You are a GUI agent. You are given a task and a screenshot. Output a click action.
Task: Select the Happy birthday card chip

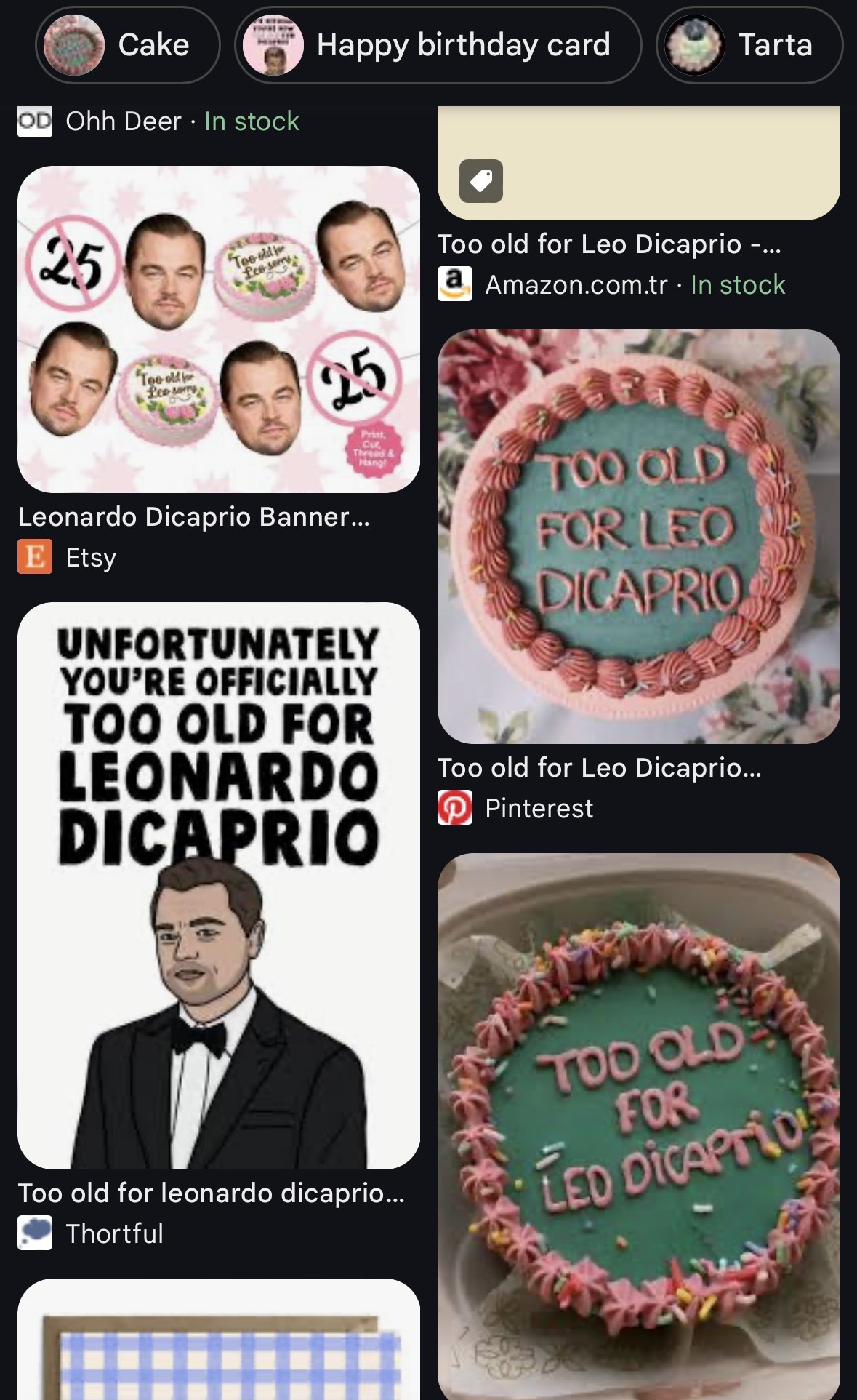click(438, 45)
